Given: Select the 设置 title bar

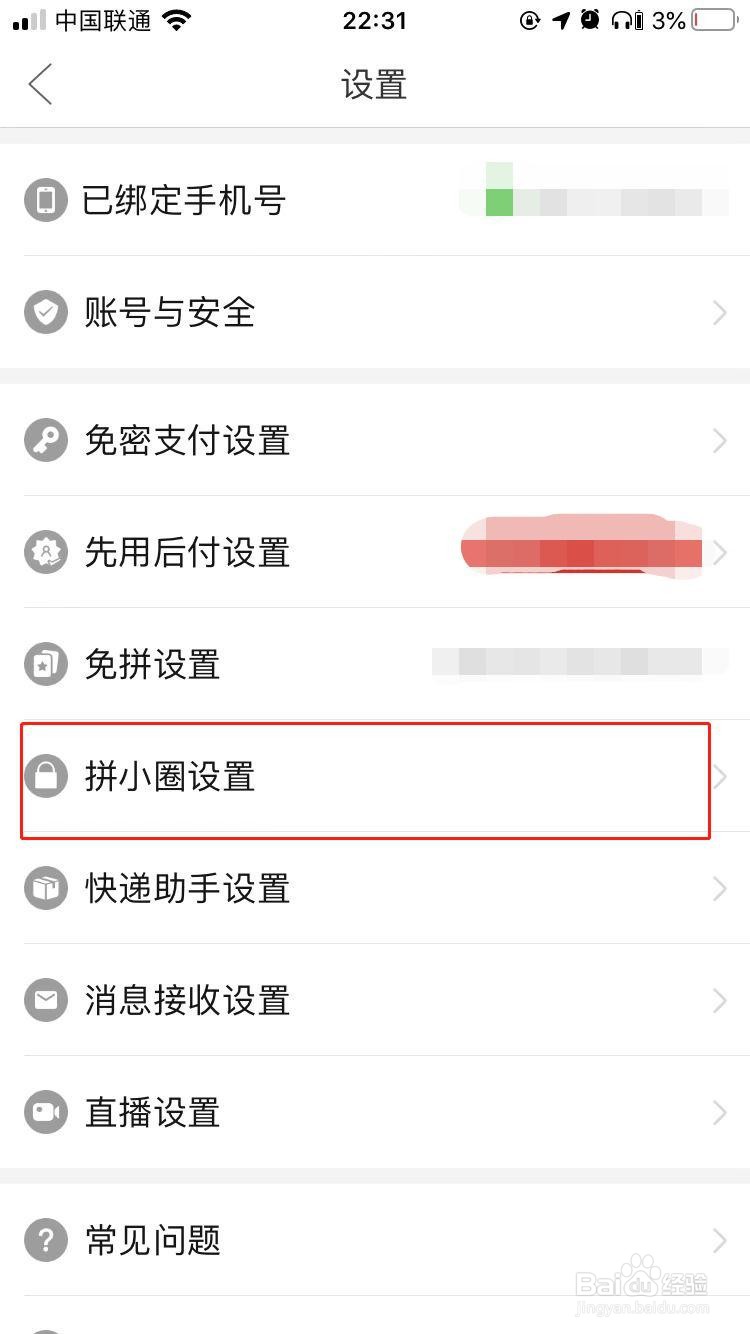Looking at the screenshot, I should (x=375, y=85).
